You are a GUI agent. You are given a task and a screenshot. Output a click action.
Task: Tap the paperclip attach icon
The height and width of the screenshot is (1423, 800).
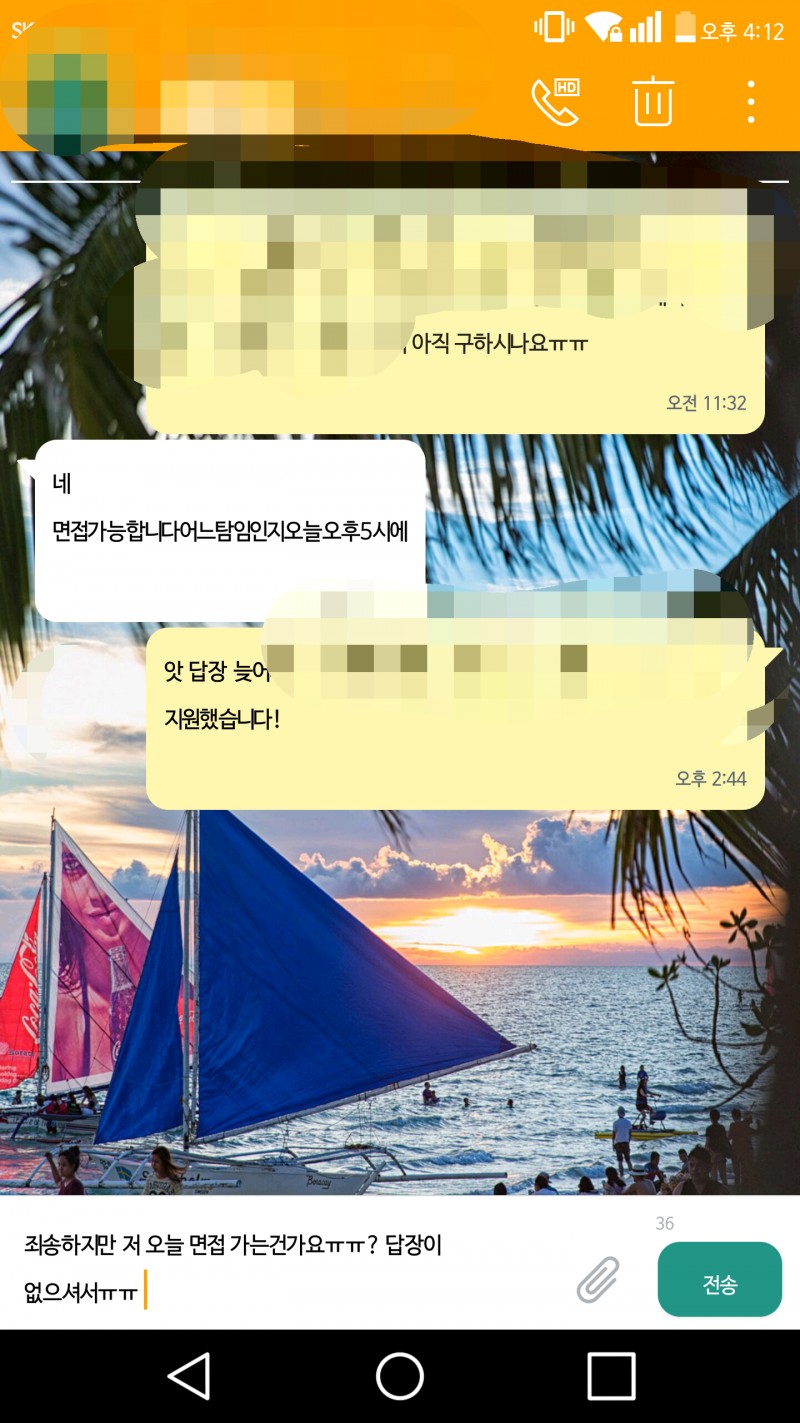coord(598,1279)
